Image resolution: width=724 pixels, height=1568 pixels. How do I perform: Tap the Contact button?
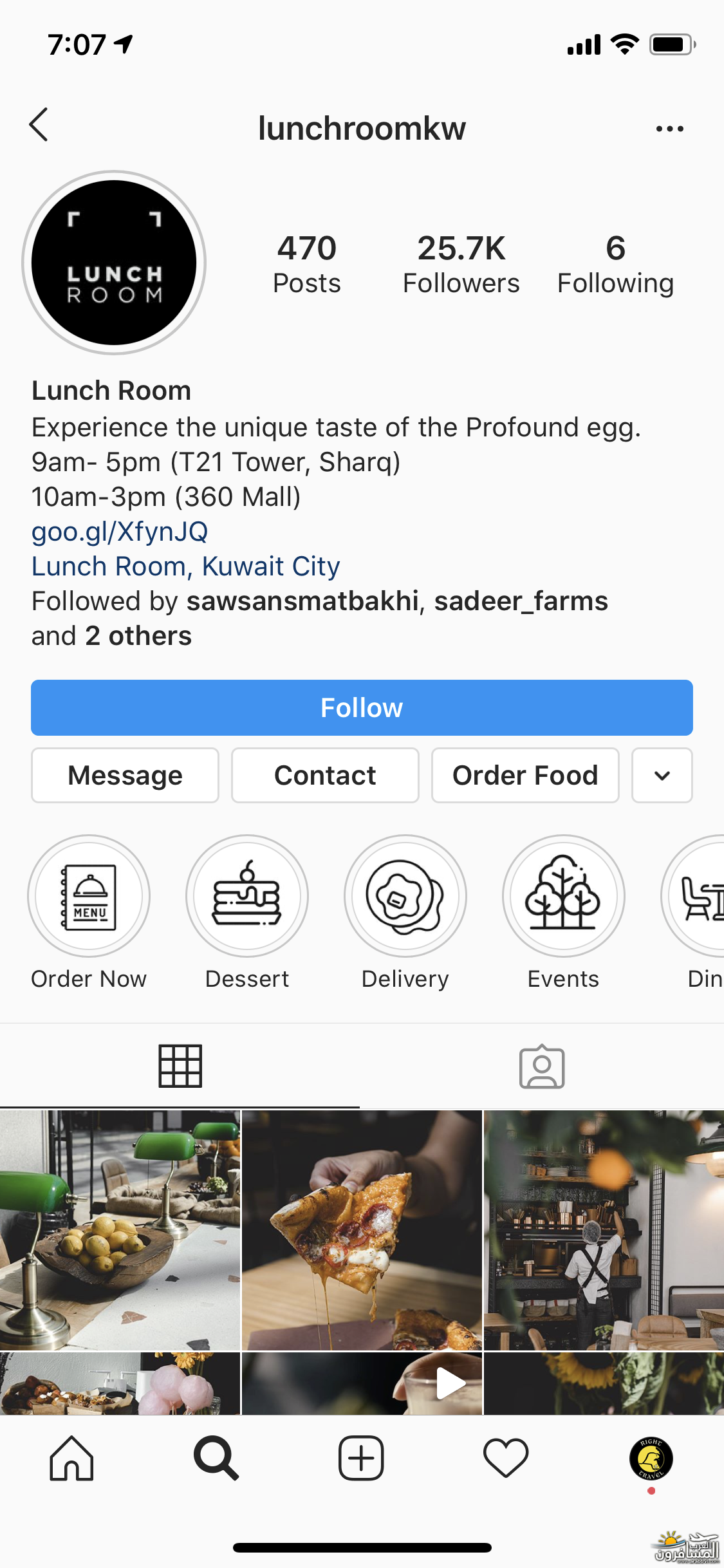pos(325,775)
